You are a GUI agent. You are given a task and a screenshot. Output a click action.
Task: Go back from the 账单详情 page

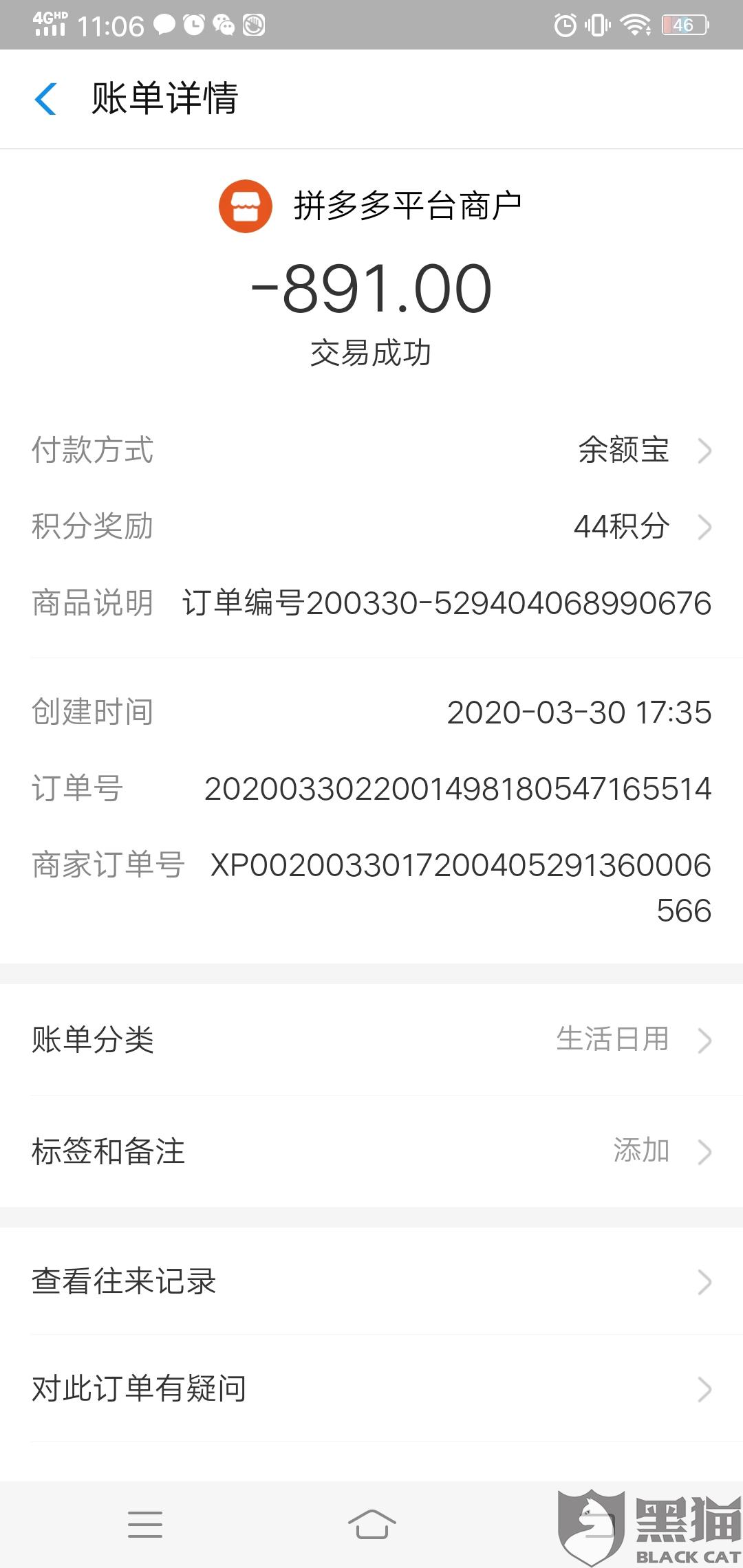click(x=45, y=99)
